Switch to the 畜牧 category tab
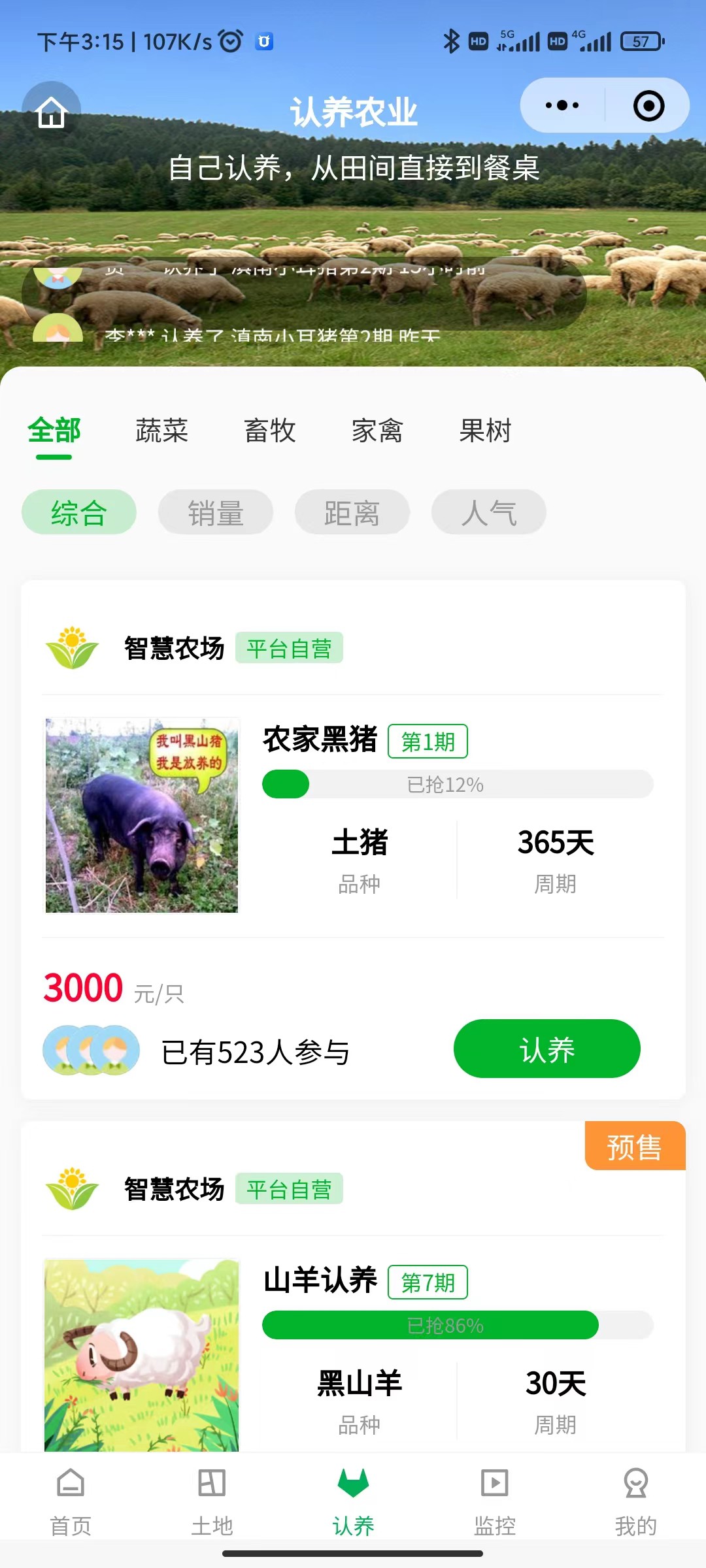This screenshot has height=1568, width=706. [x=269, y=431]
